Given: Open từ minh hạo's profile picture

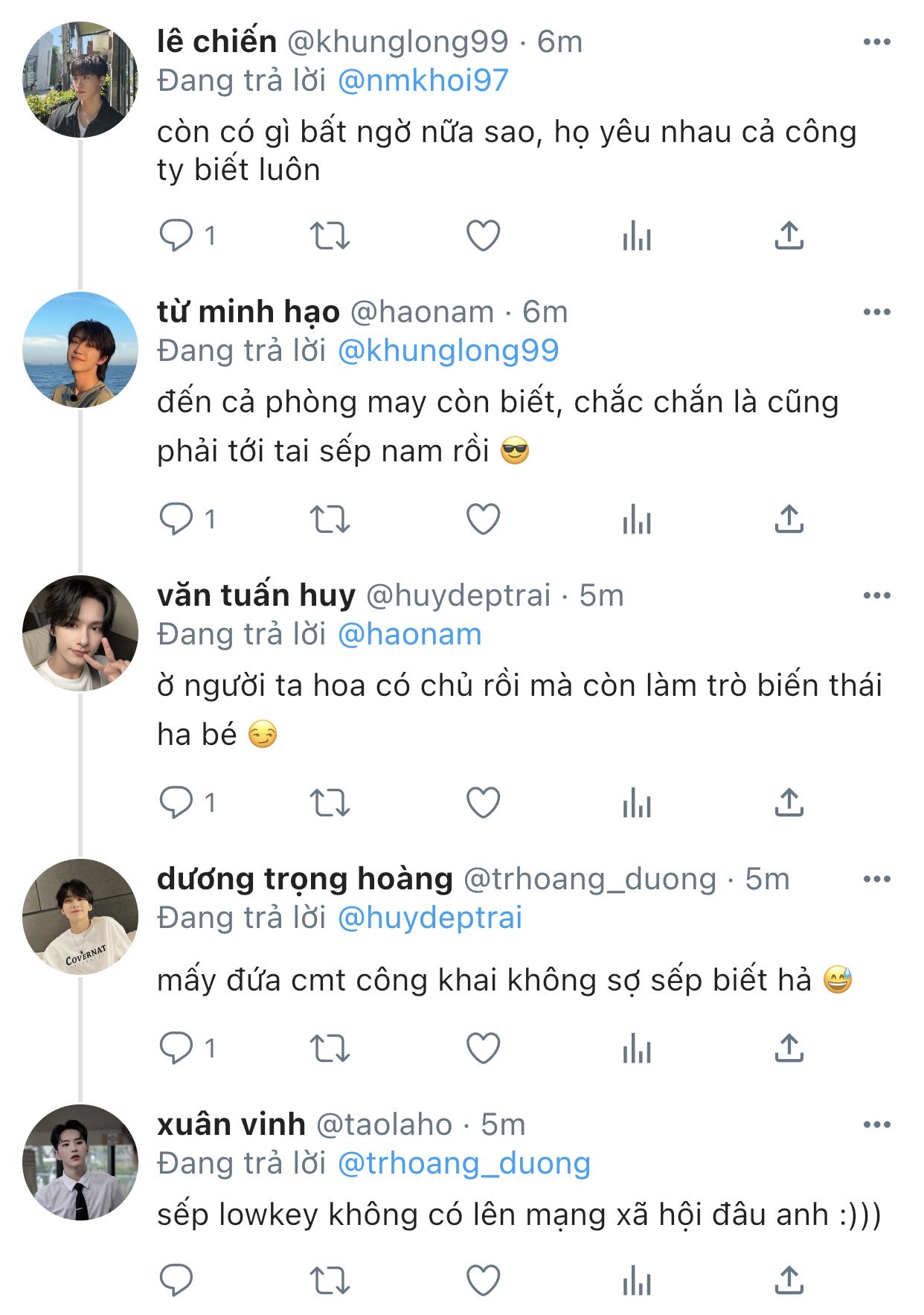Looking at the screenshot, I should (80, 350).
